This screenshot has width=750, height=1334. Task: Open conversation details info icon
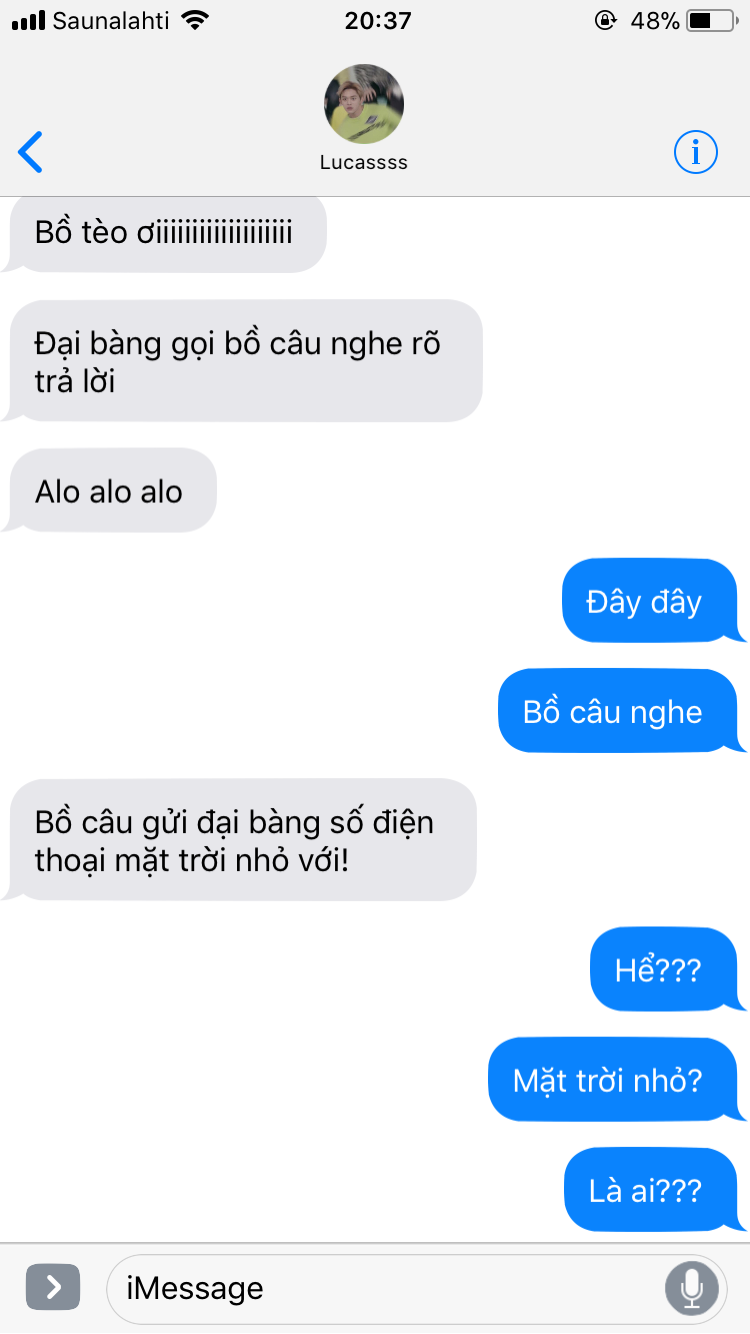click(x=696, y=152)
